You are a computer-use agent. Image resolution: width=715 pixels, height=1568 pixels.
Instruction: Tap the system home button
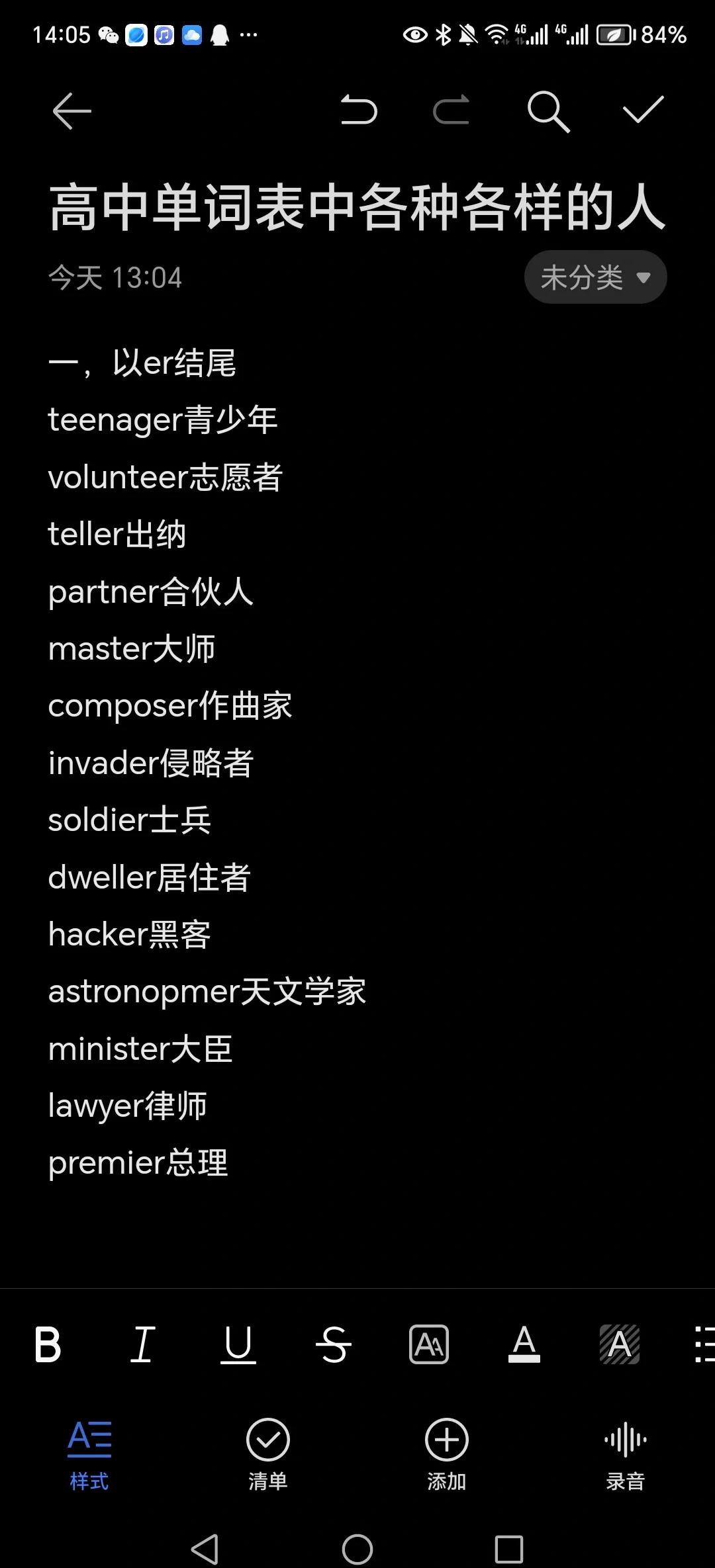pos(358,1549)
